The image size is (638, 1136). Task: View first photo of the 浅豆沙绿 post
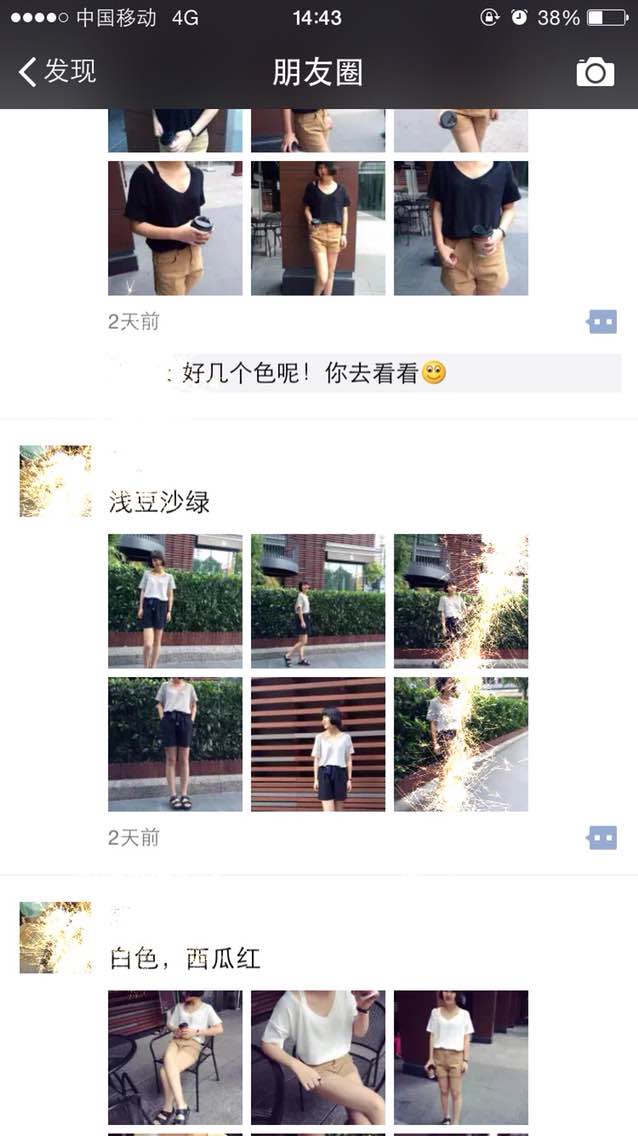tap(175, 601)
